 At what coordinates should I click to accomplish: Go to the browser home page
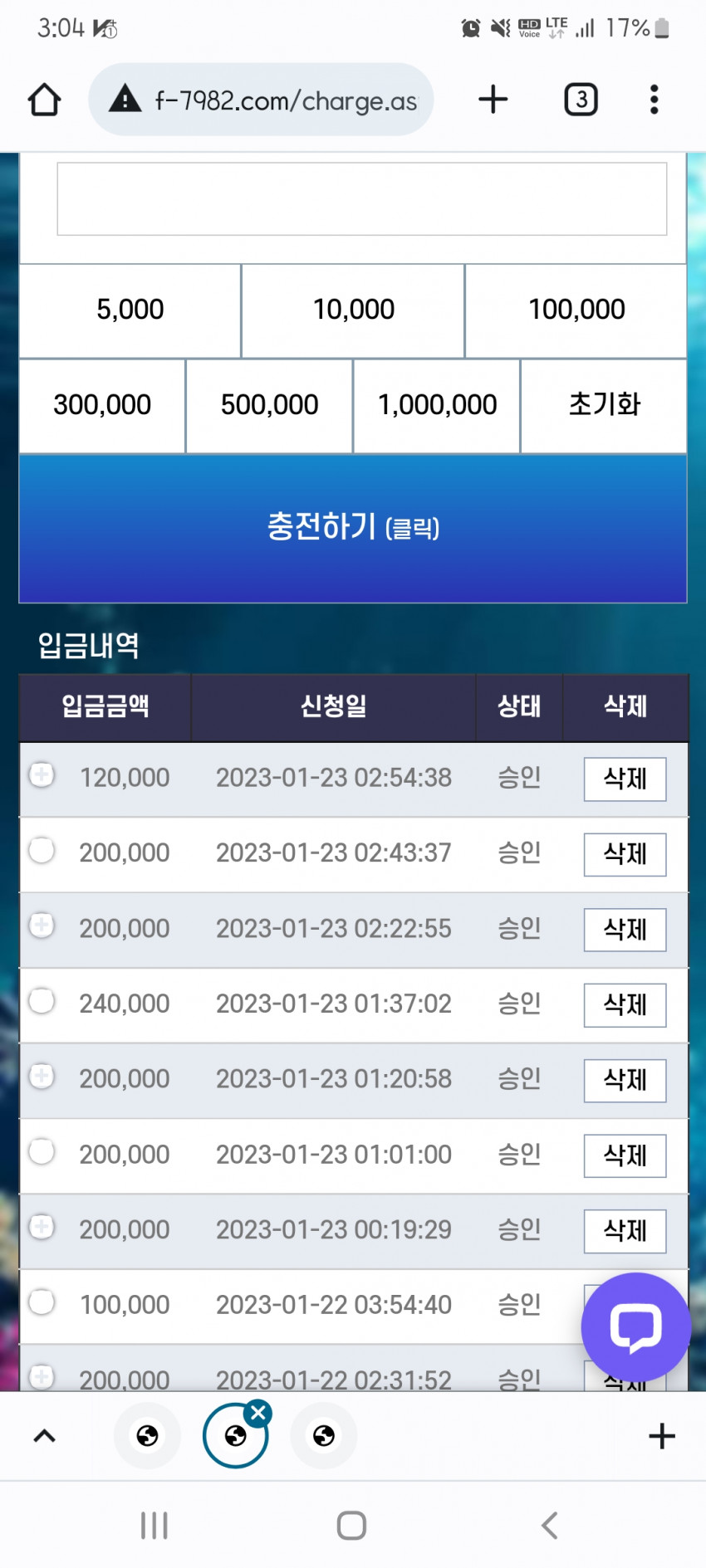tap(44, 100)
